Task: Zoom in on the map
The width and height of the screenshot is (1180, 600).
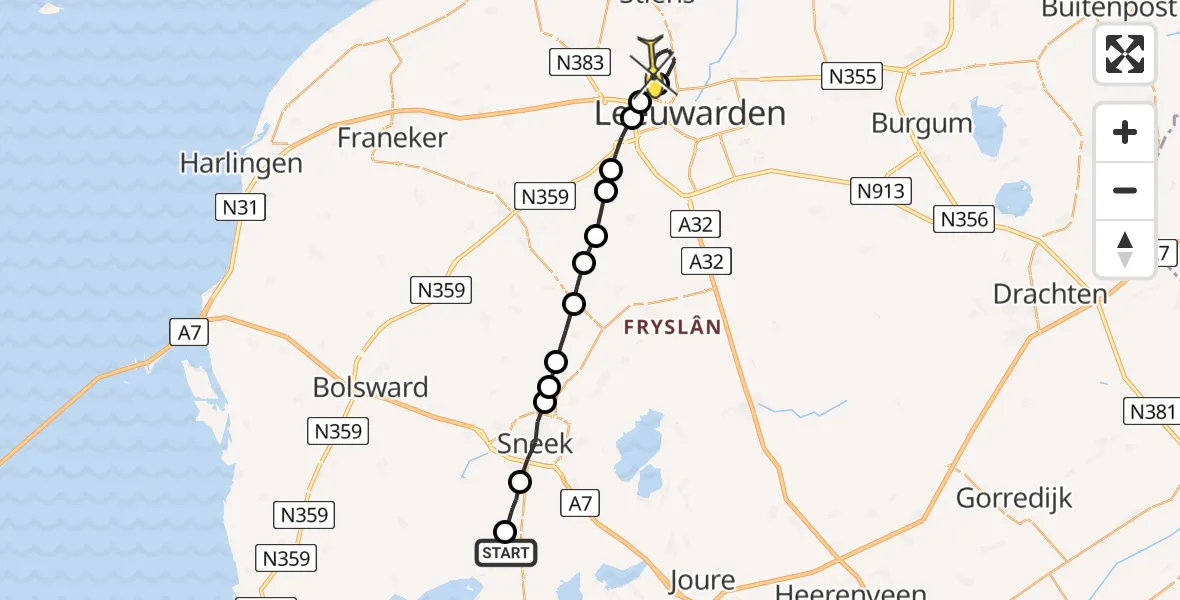Action: click(1125, 132)
